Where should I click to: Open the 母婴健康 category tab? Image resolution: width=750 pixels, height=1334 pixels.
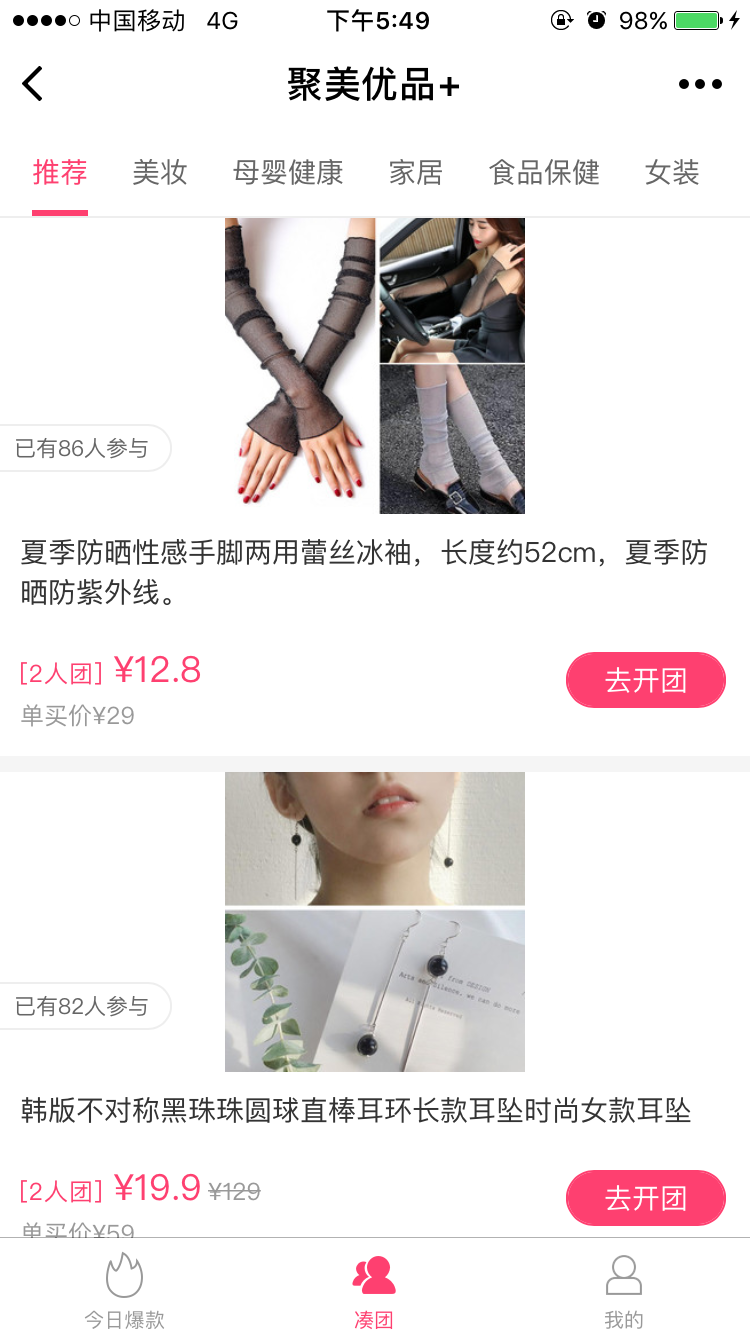288,172
